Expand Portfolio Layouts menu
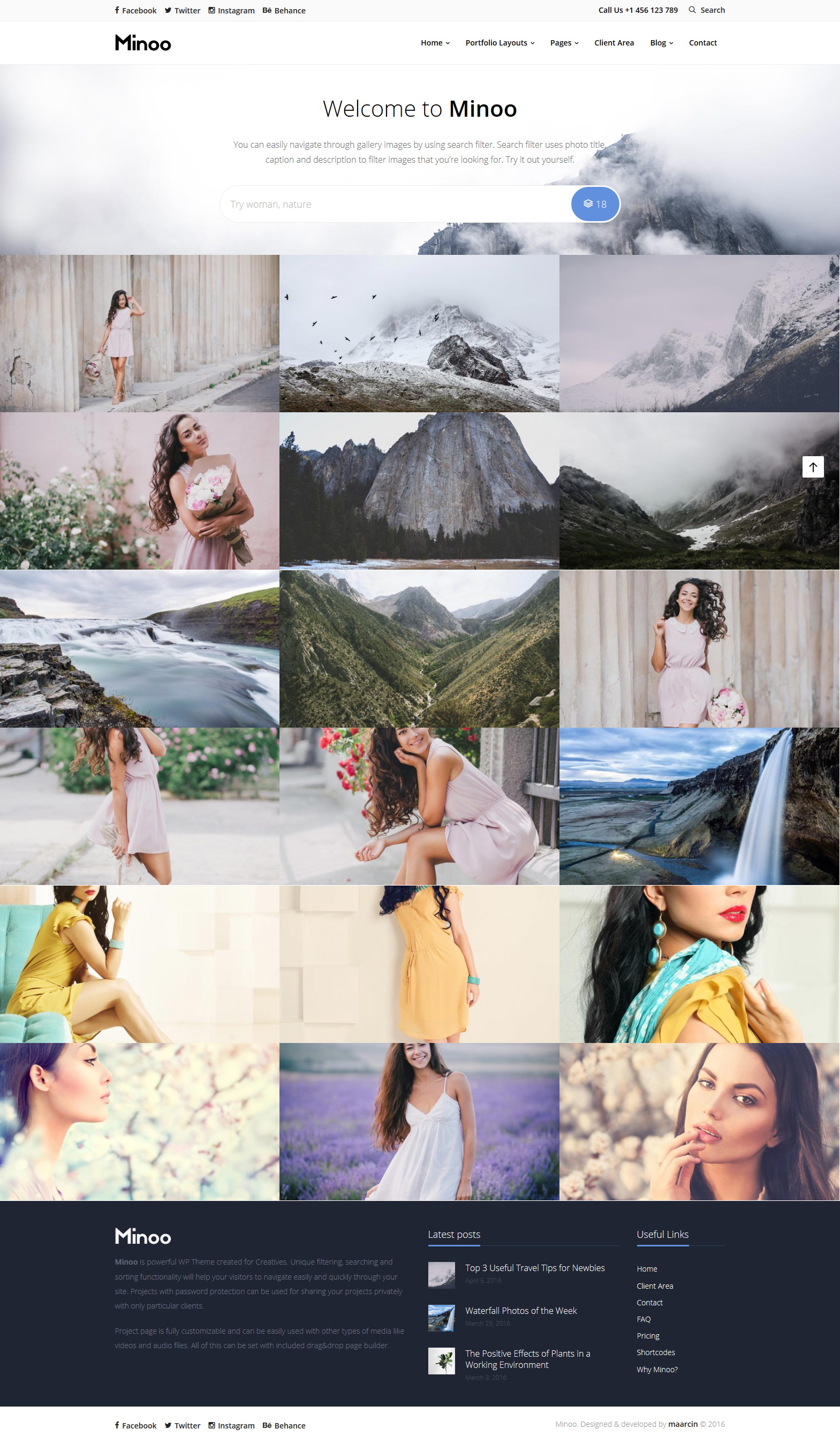The image size is (840, 1444). pyautogui.click(x=500, y=43)
